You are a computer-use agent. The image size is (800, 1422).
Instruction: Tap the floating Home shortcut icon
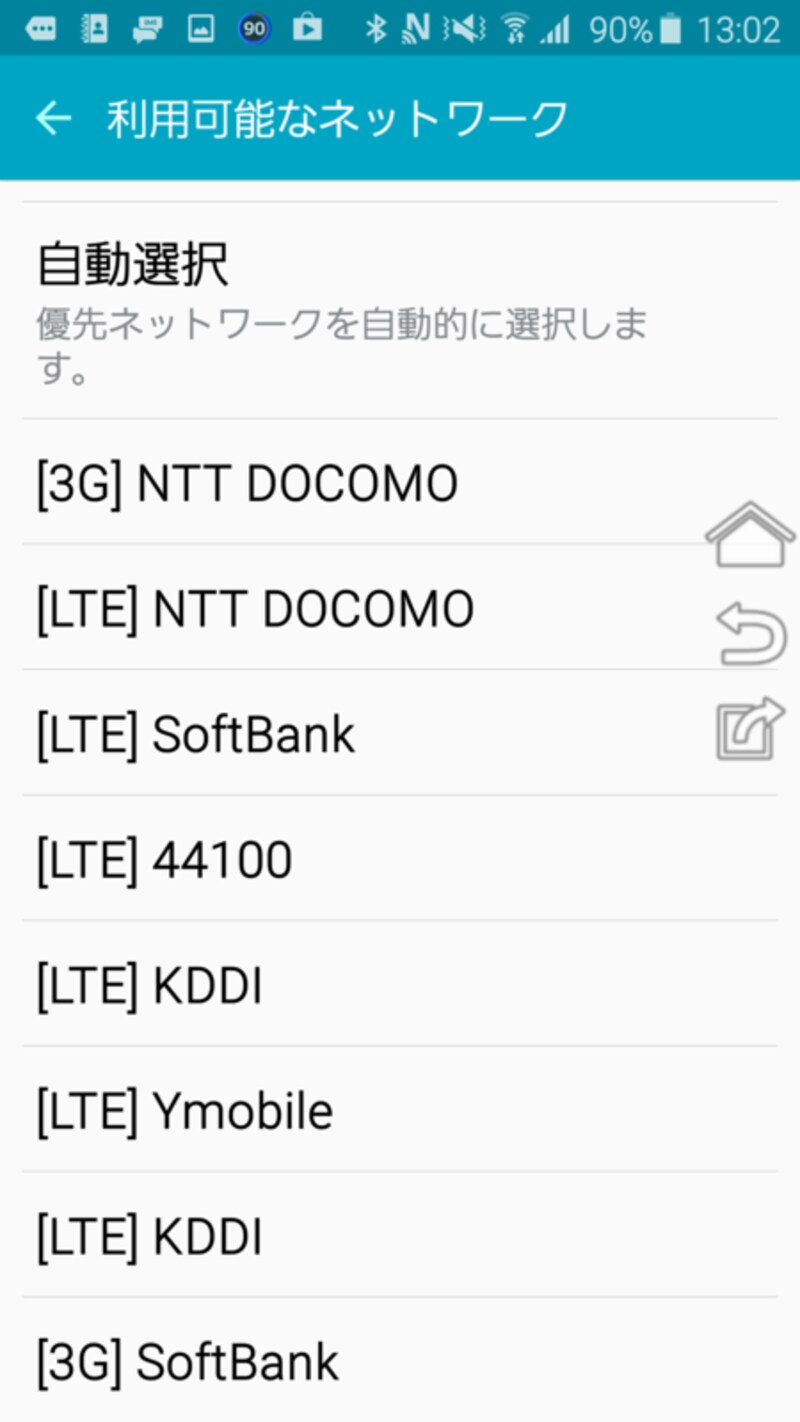click(x=748, y=535)
